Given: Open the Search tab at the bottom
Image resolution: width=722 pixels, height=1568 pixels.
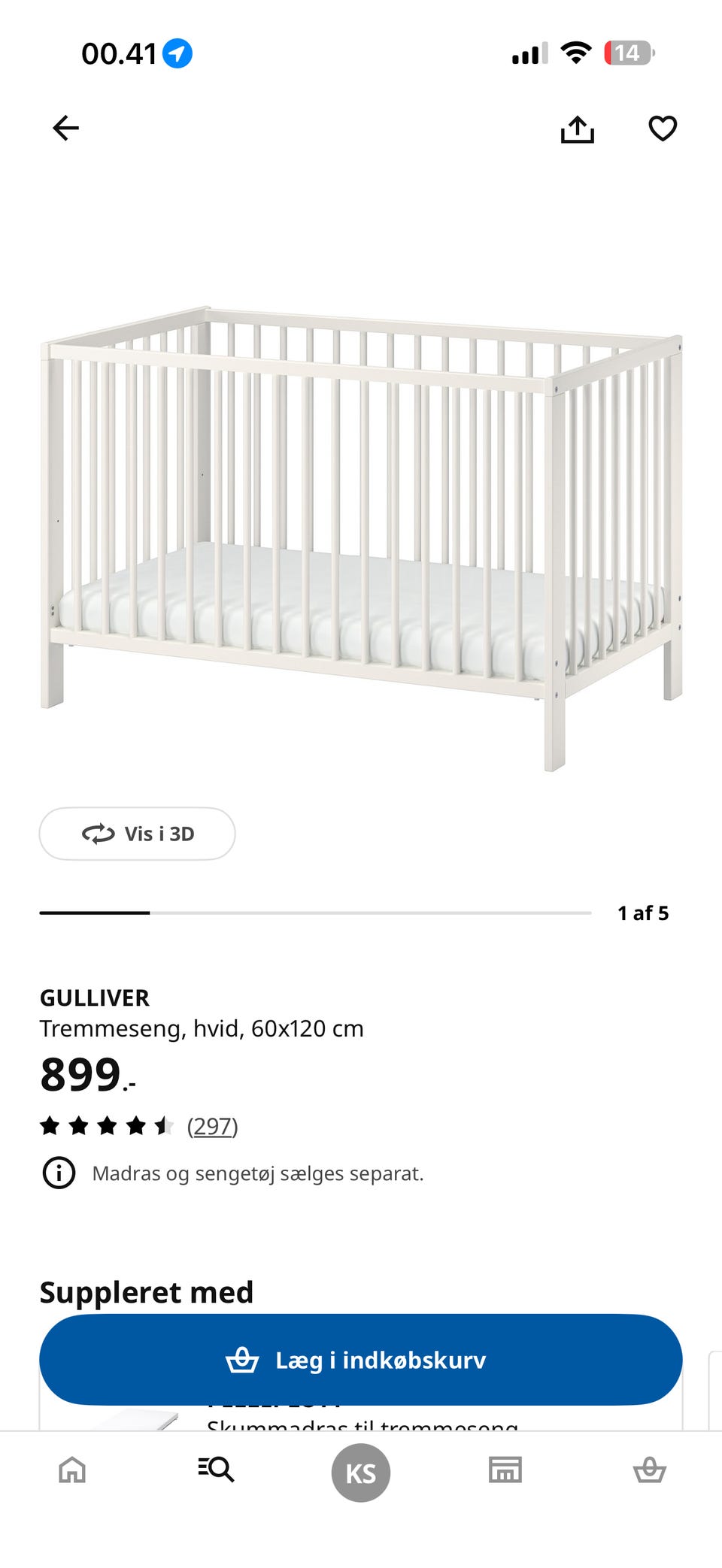Looking at the screenshot, I should (216, 1471).
